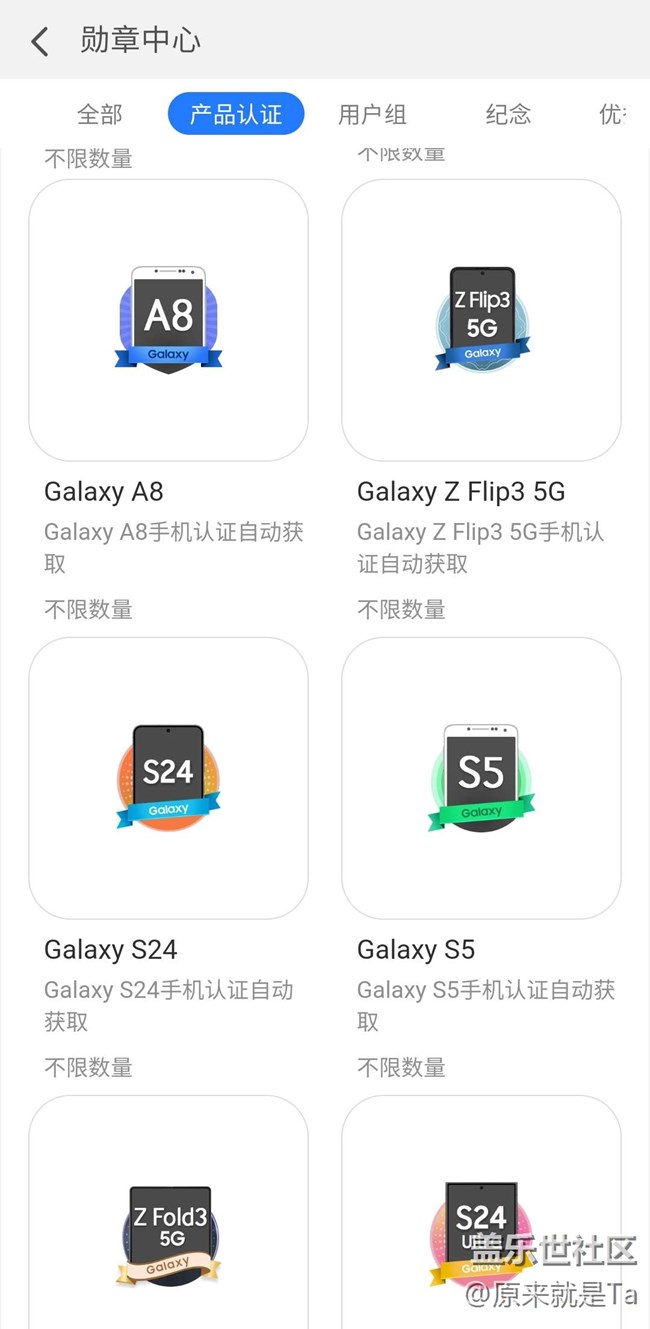Open the Galaxy S24 badge card
This screenshot has width=650, height=1329.
[168, 778]
